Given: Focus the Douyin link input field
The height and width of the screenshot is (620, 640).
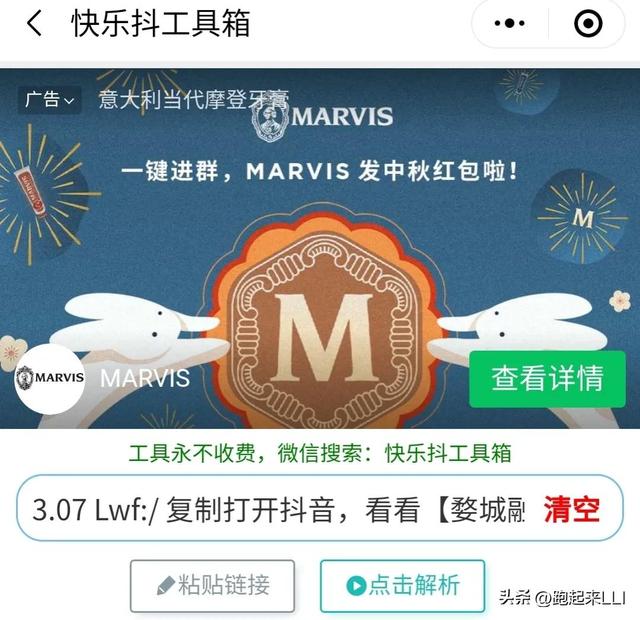Looking at the screenshot, I should (x=280, y=509).
